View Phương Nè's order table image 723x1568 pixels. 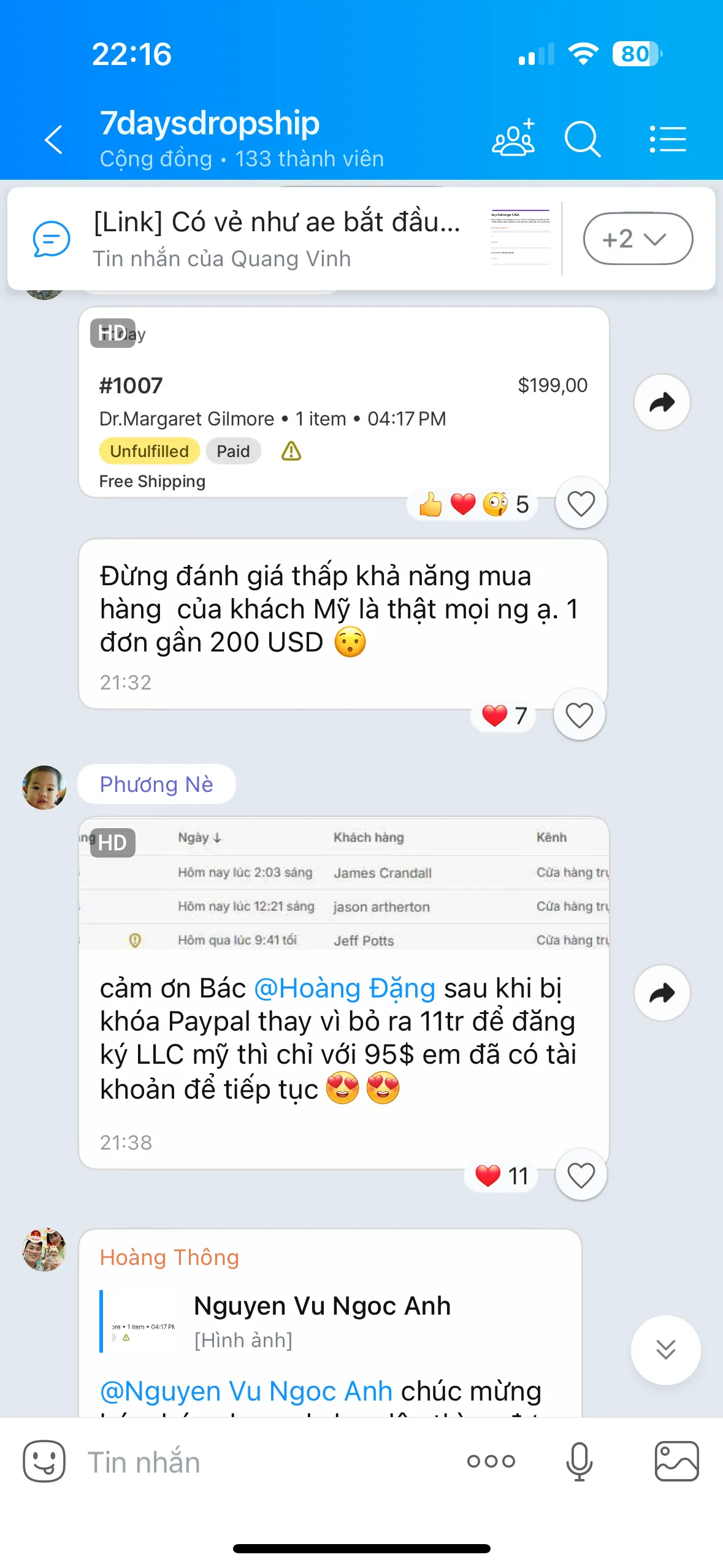click(343, 885)
